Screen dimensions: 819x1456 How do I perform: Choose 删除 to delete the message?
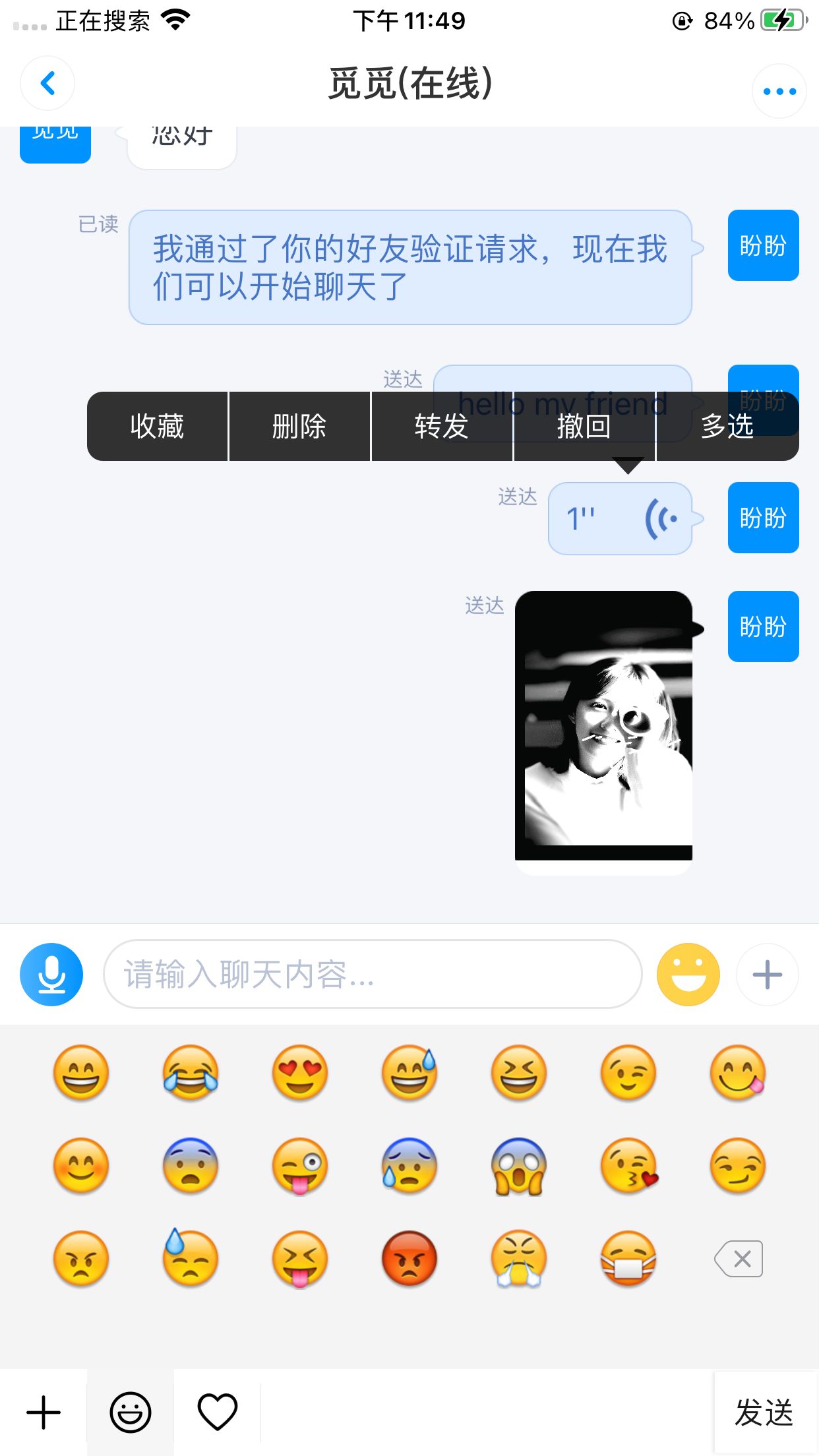point(299,426)
